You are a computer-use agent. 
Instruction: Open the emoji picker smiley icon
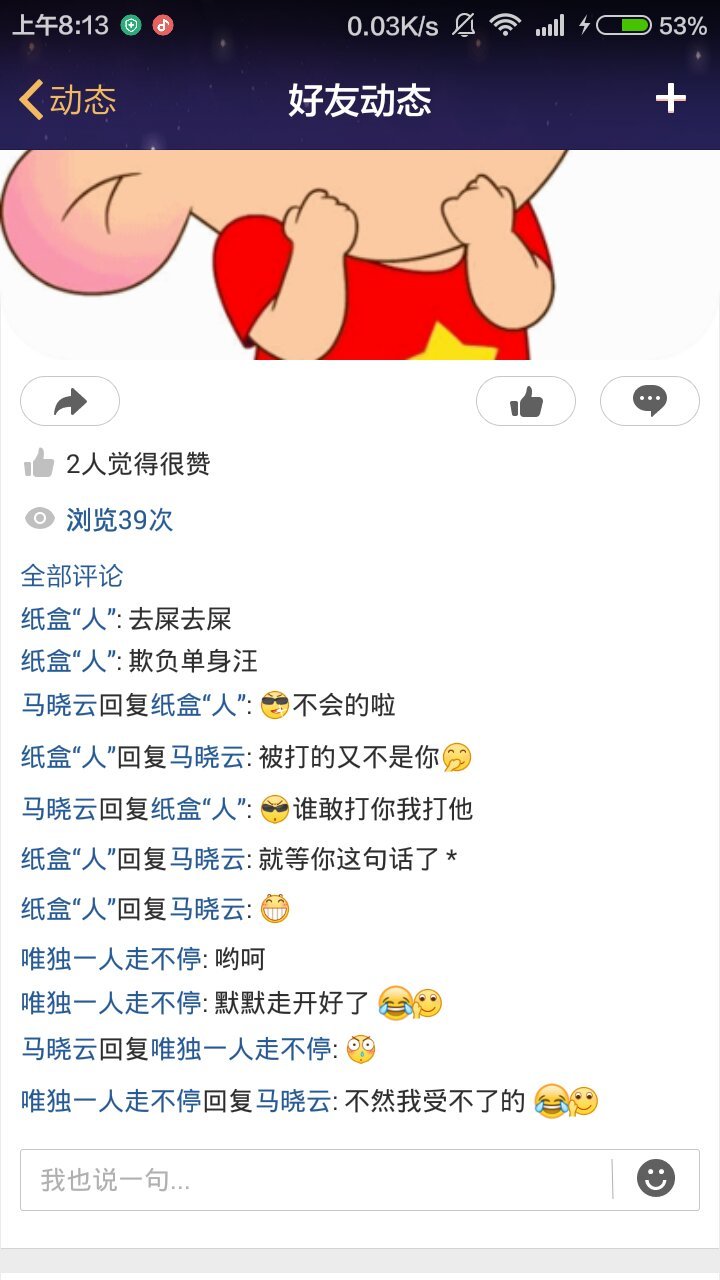pyautogui.click(x=656, y=1179)
